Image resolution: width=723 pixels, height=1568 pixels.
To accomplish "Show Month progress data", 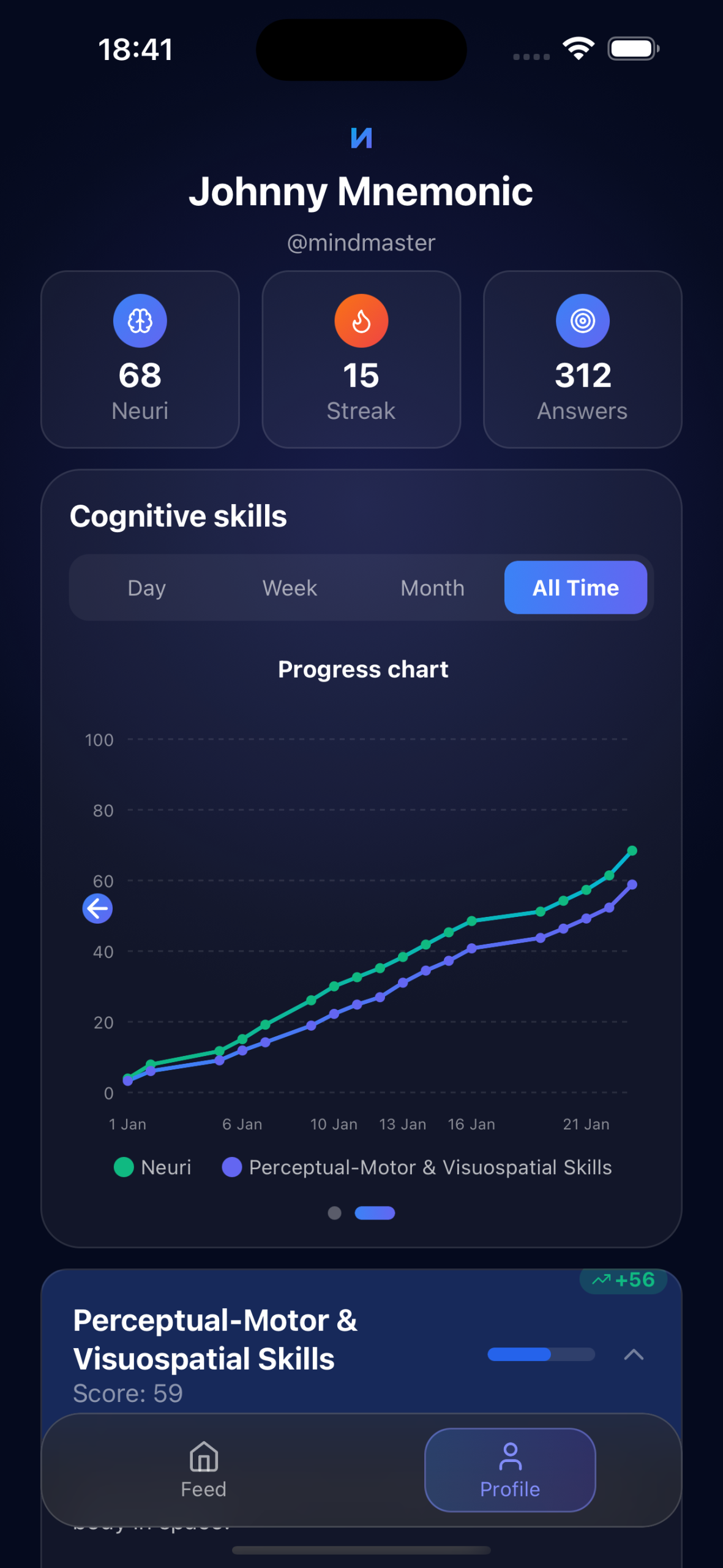I will [x=432, y=588].
